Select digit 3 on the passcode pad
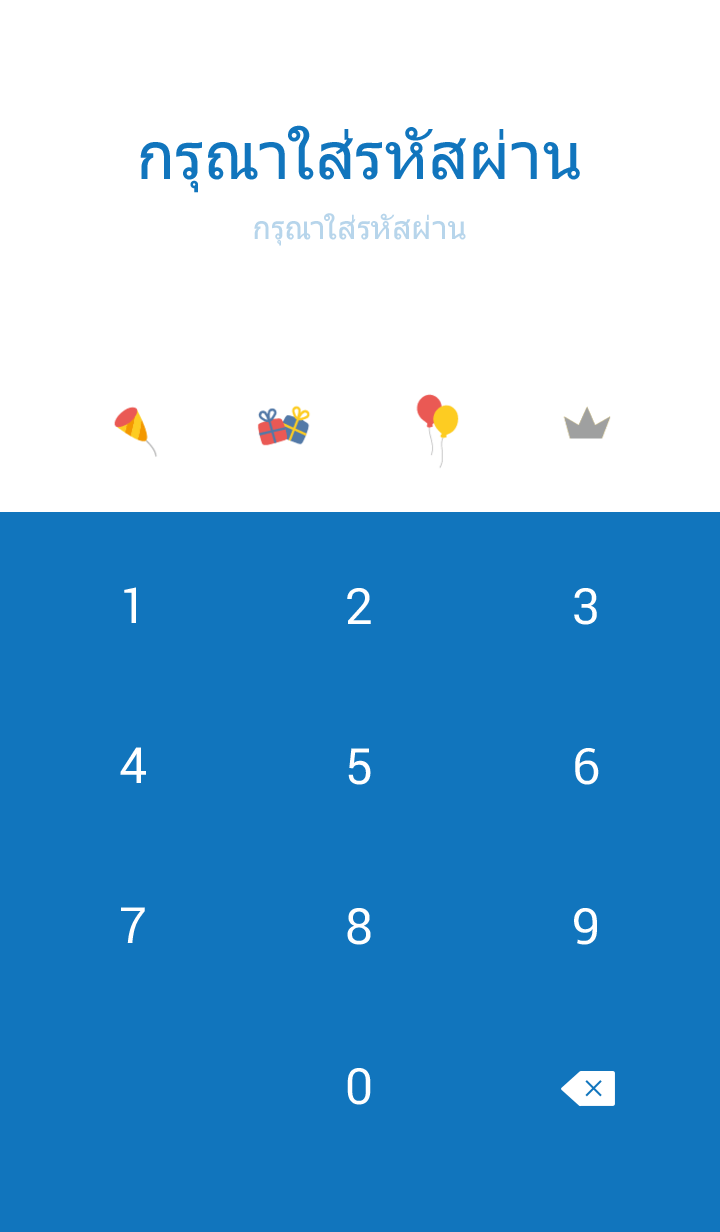The height and width of the screenshot is (1232, 720). click(586, 607)
